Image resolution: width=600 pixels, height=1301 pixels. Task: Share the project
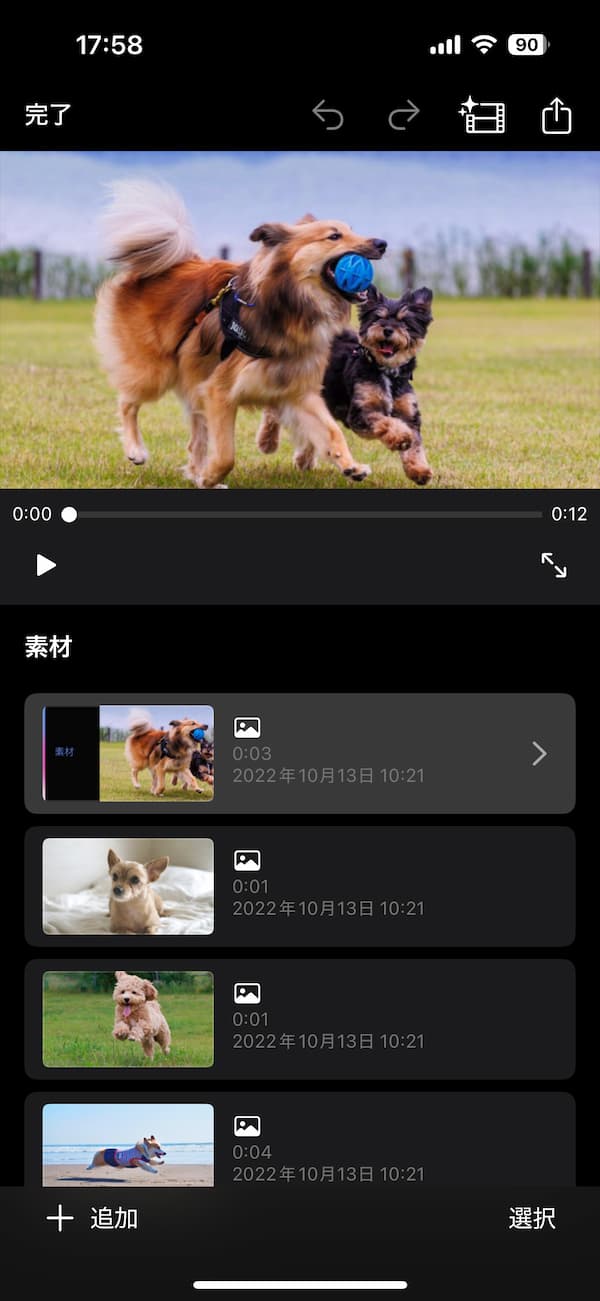[556, 116]
